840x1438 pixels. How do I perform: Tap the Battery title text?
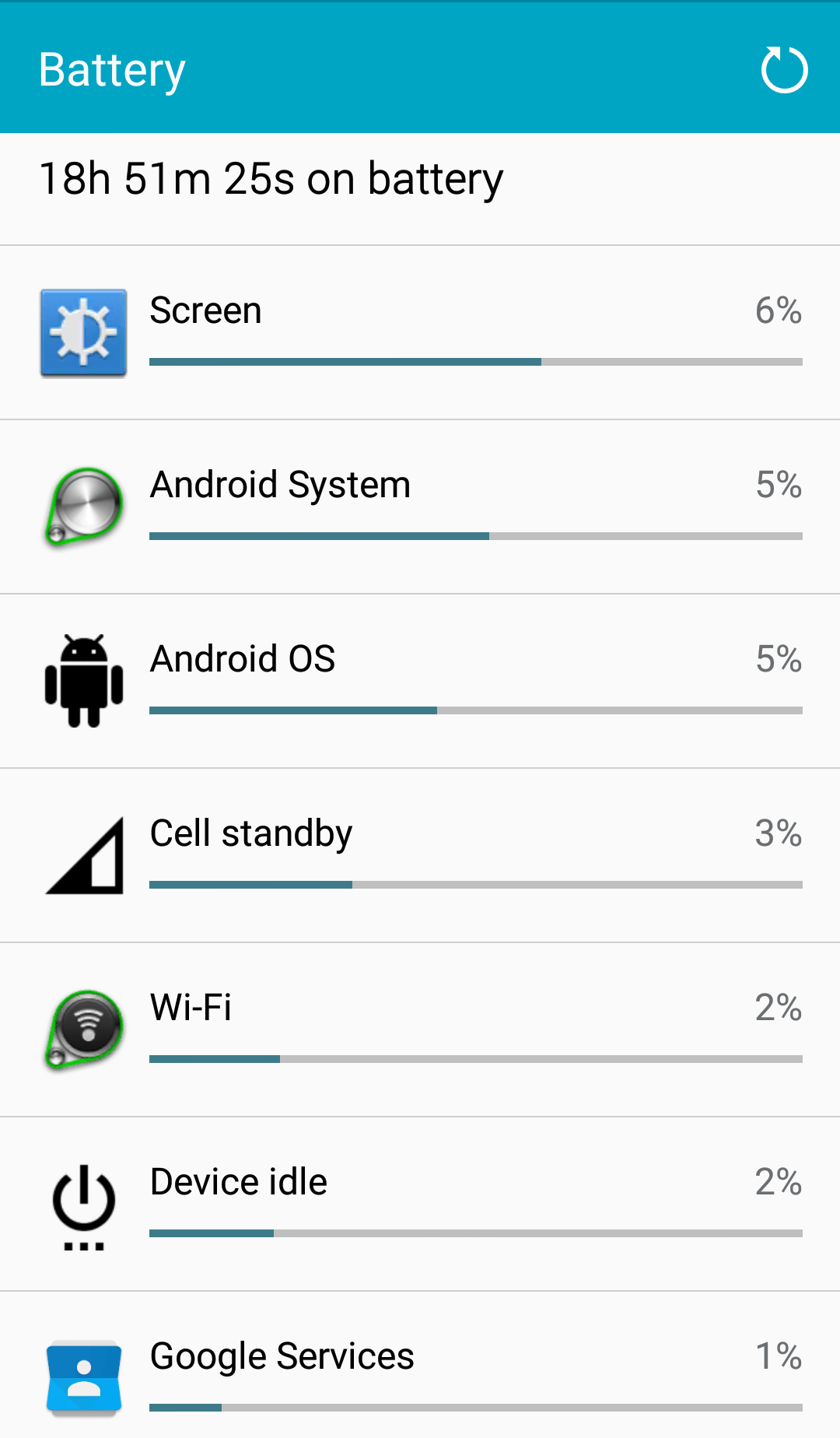111,69
